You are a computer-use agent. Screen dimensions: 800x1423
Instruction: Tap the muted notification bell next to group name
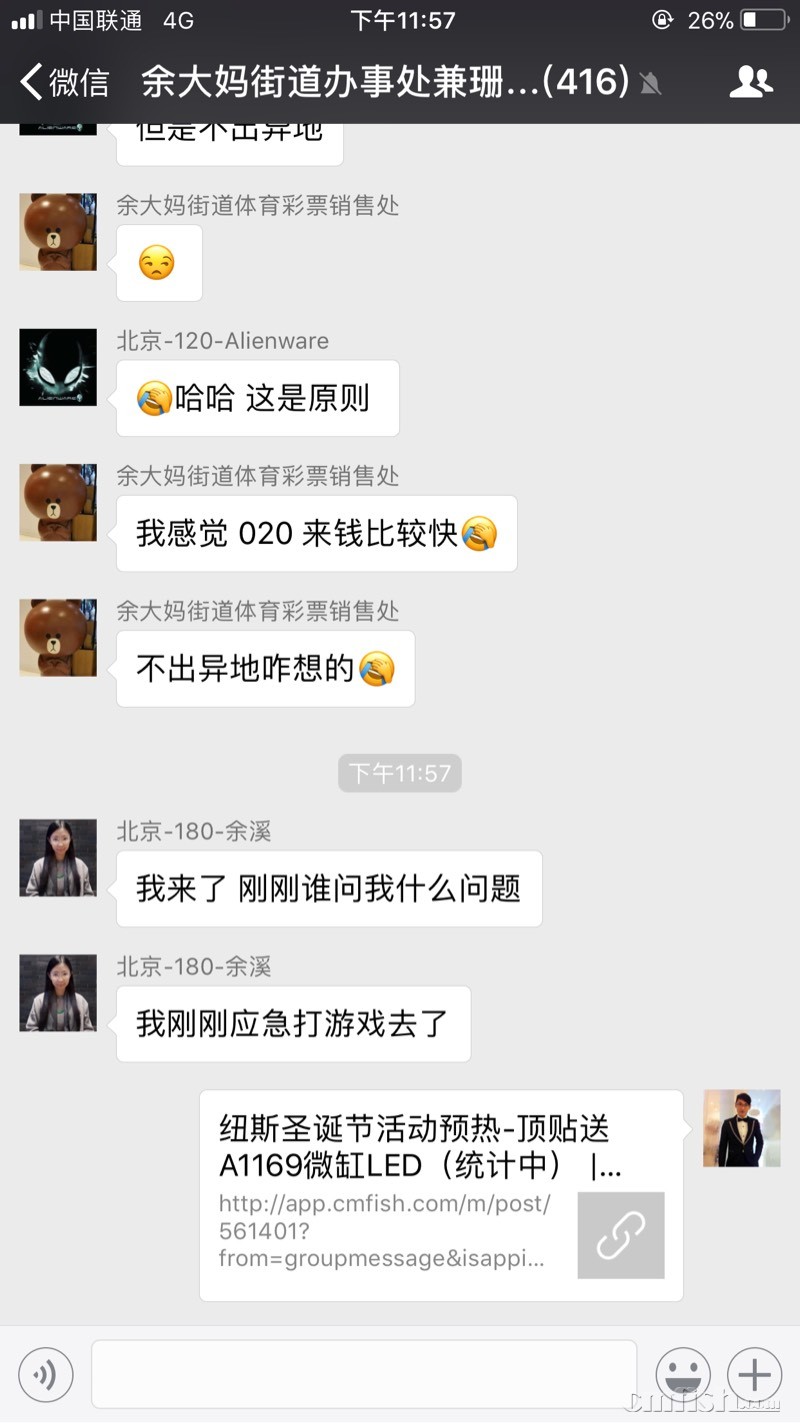(652, 85)
